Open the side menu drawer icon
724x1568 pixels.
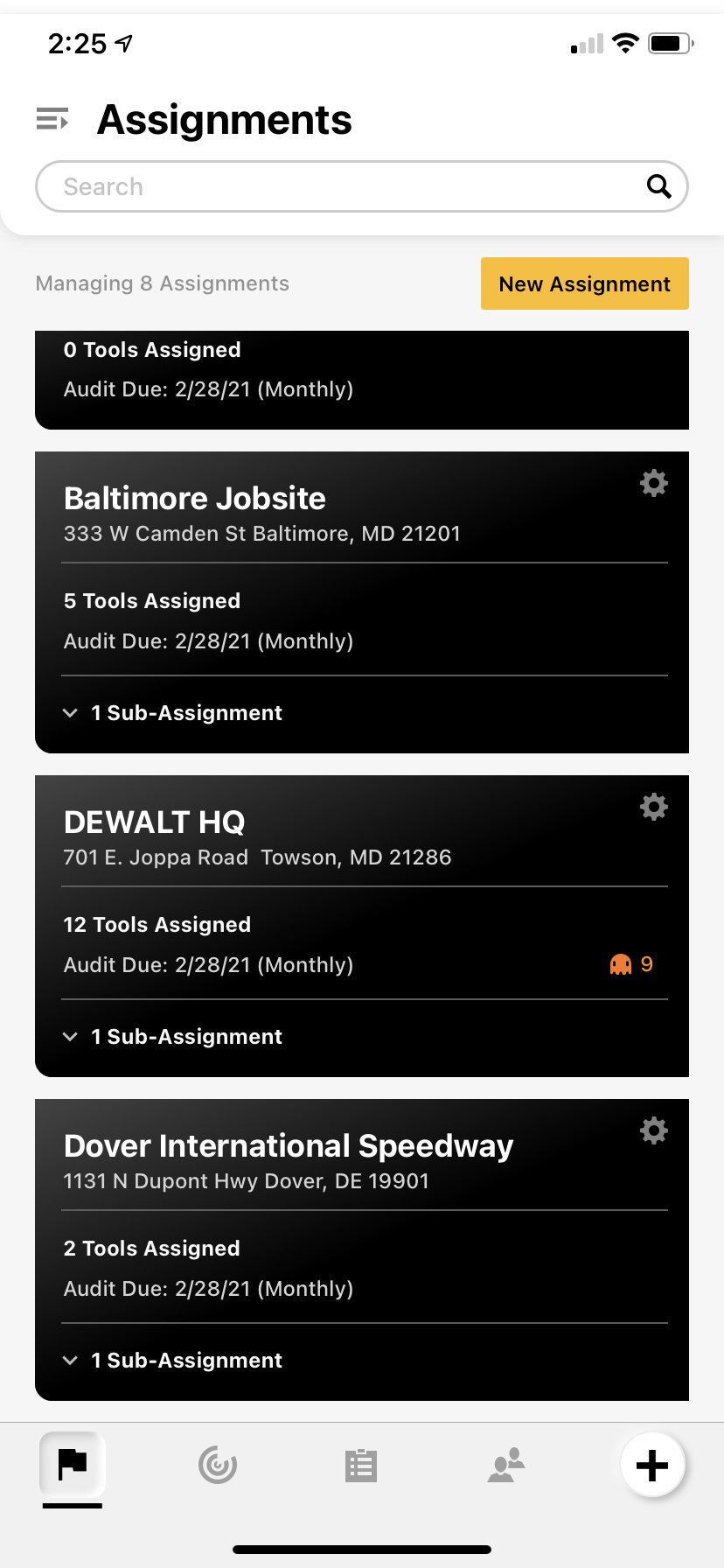click(x=52, y=119)
